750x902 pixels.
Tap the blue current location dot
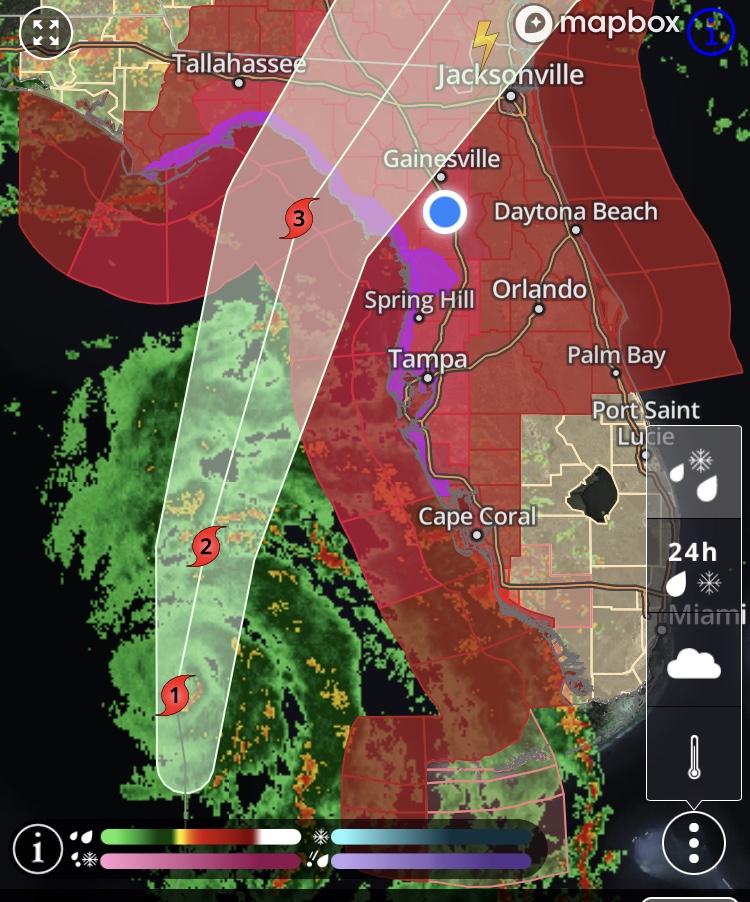tap(444, 212)
